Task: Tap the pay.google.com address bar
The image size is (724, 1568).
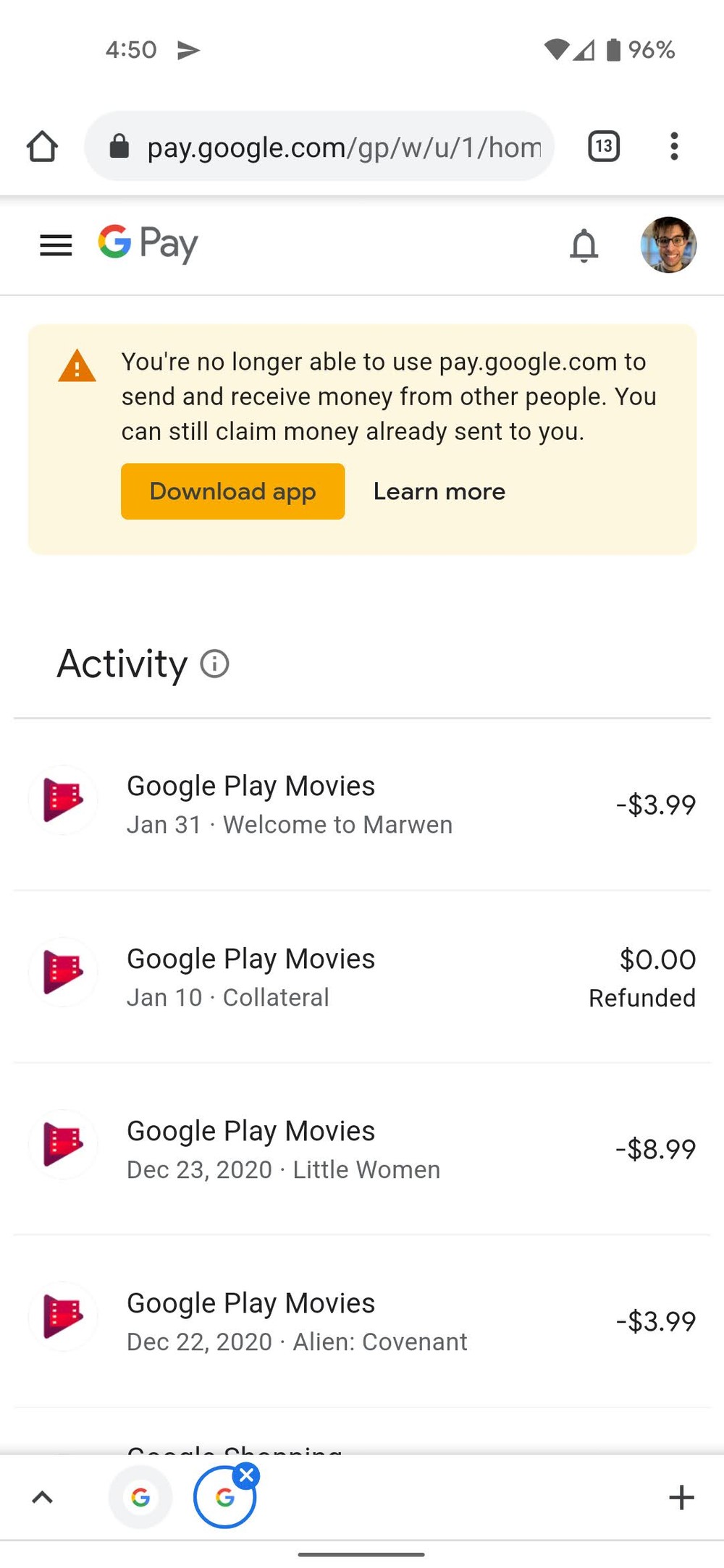Action: click(319, 146)
